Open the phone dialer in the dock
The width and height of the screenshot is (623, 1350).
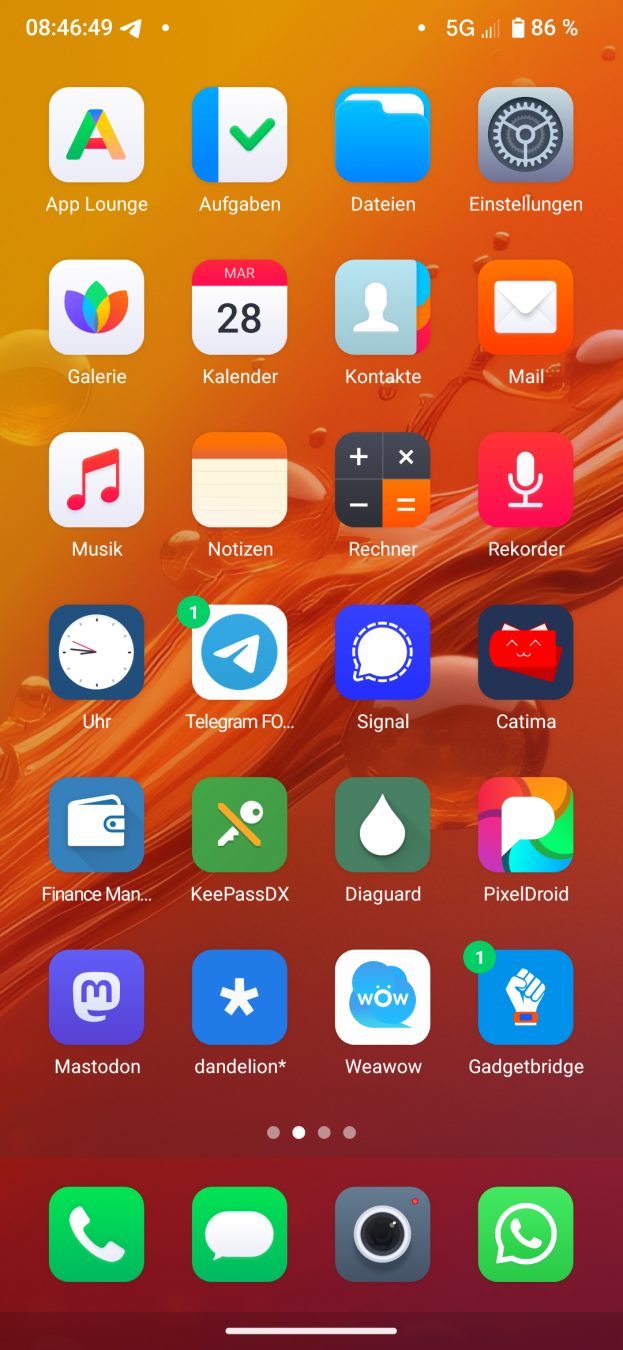pos(96,1234)
